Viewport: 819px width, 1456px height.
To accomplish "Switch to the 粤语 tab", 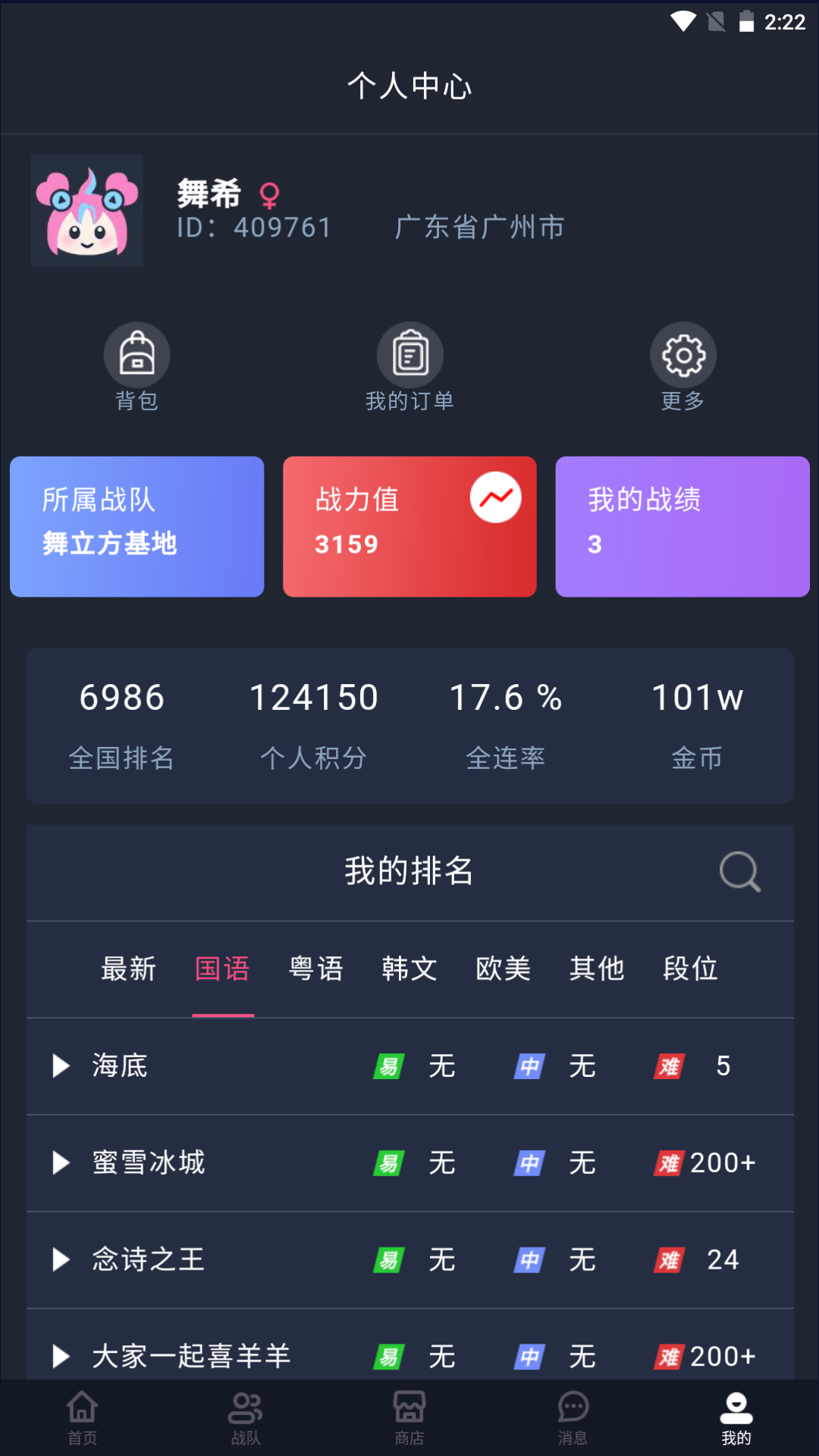I will (x=316, y=969).
